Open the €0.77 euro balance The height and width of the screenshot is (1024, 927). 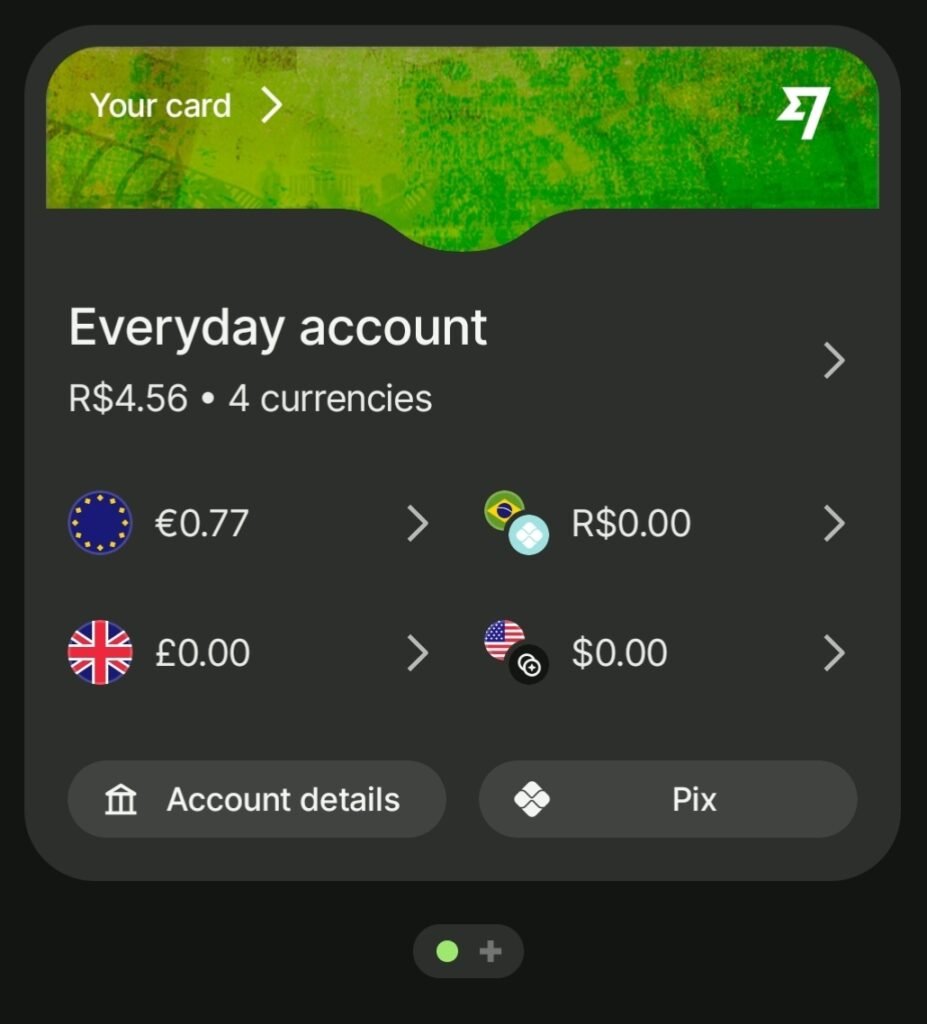click(x=249, y=523)
